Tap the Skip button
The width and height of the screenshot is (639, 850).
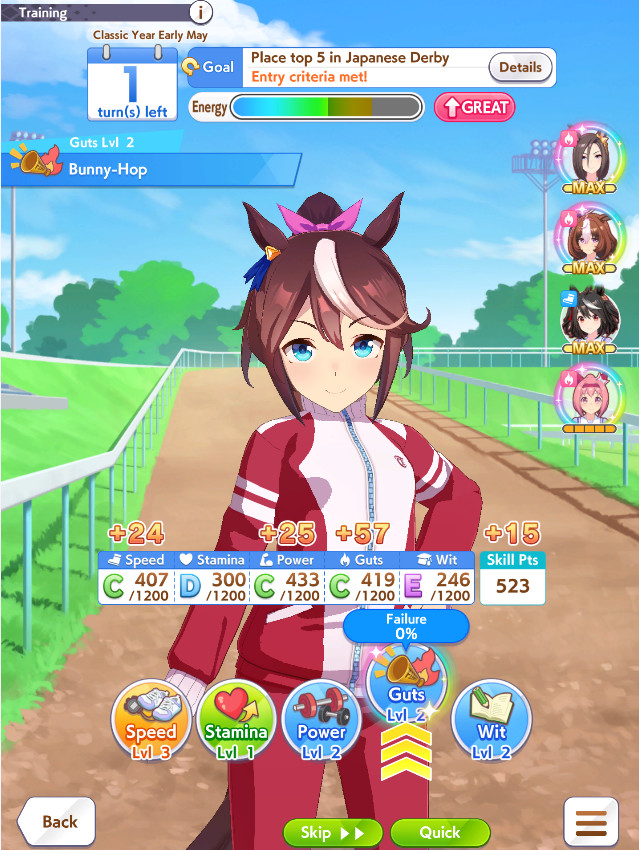click(333, 832)
